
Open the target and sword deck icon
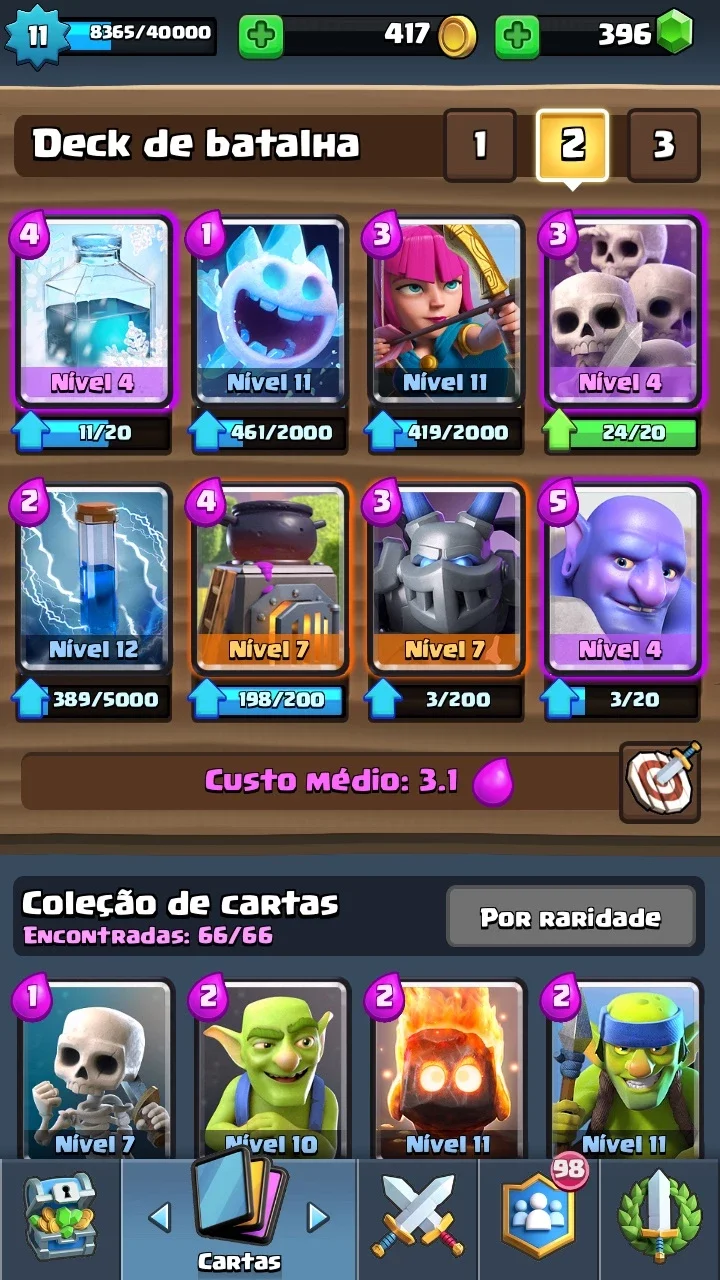coord(660,782)
